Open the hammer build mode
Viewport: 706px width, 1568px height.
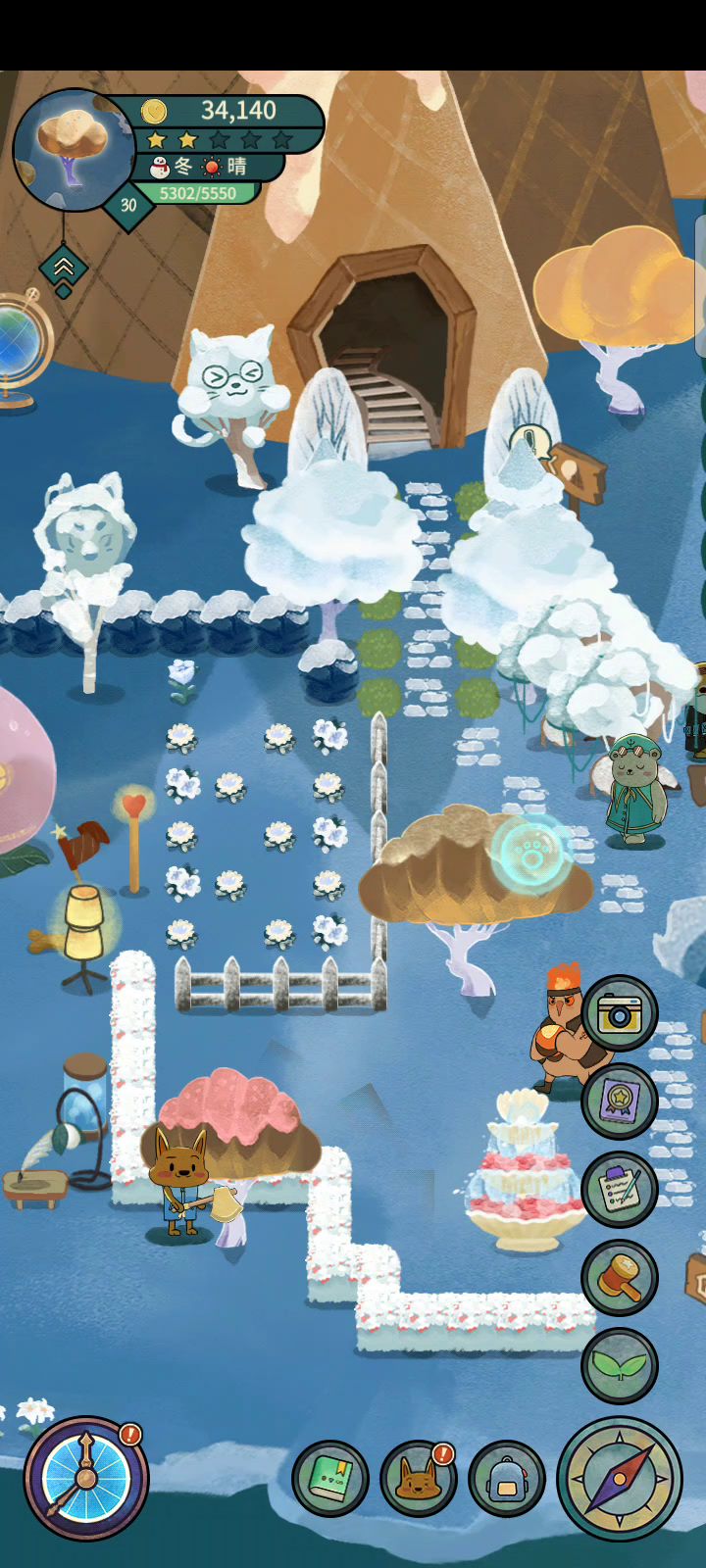click(619, 1277)
